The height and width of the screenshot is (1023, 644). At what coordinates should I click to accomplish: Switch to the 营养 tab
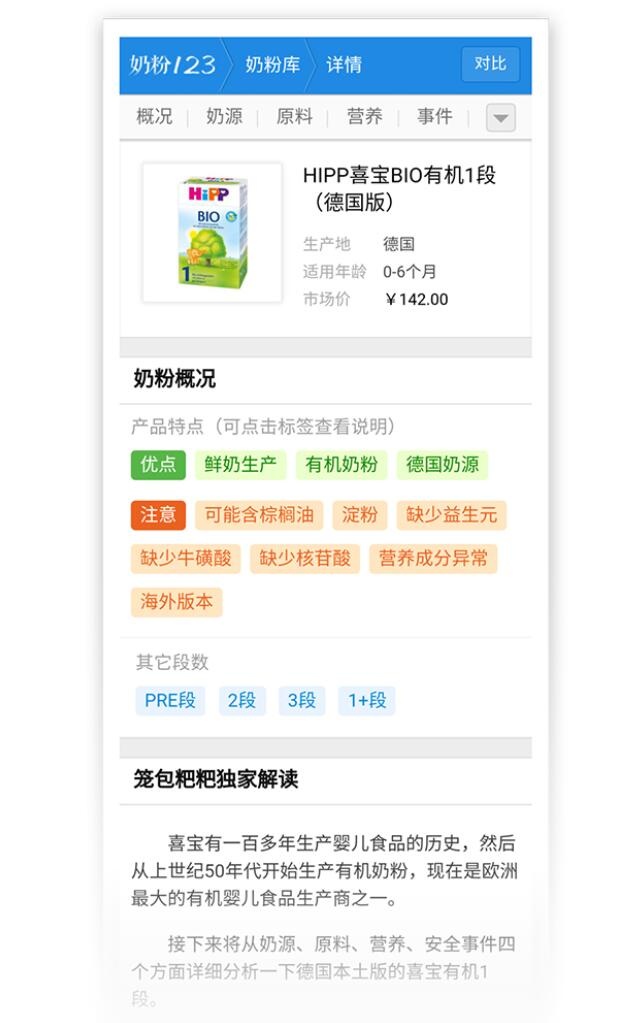click(364, 117)
